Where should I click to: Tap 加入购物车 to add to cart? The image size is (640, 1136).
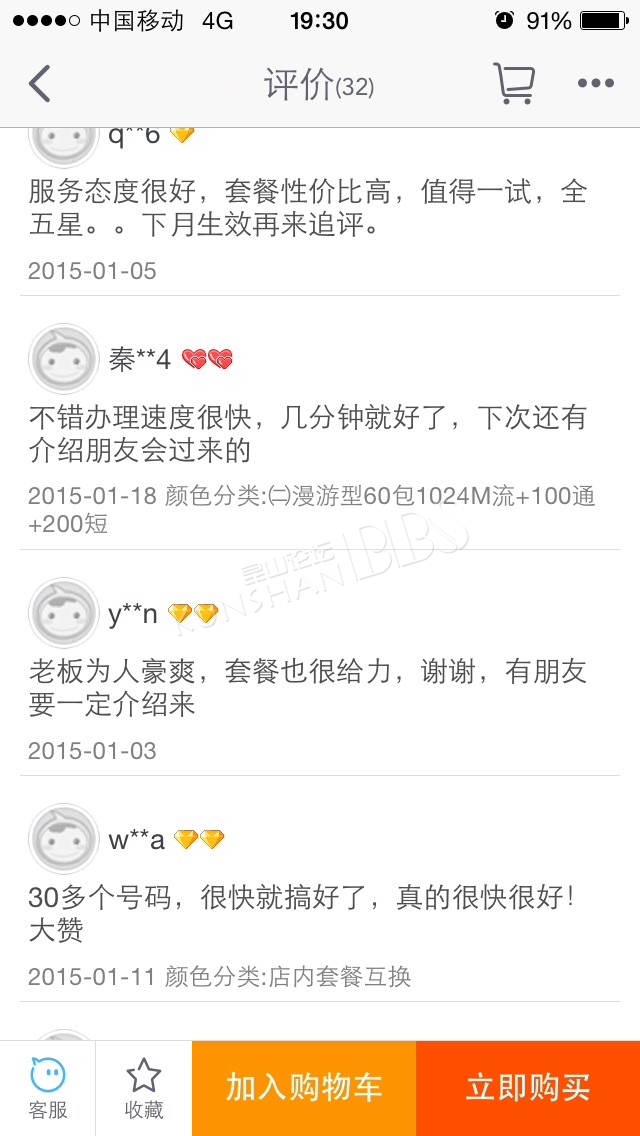coord(304,1088)
